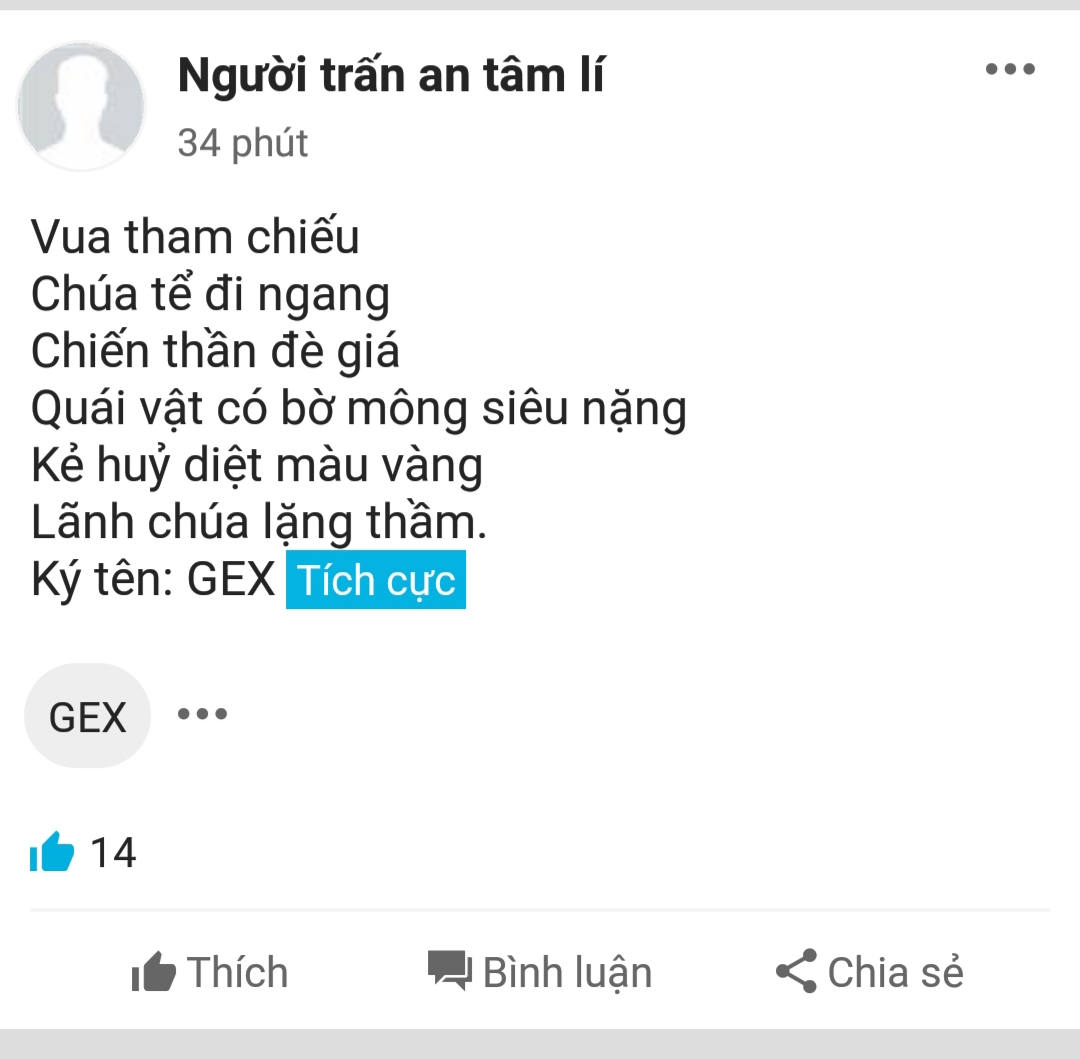Share the post via Chia sẻ
1080x1059 pixels.
tap(869, 972)
